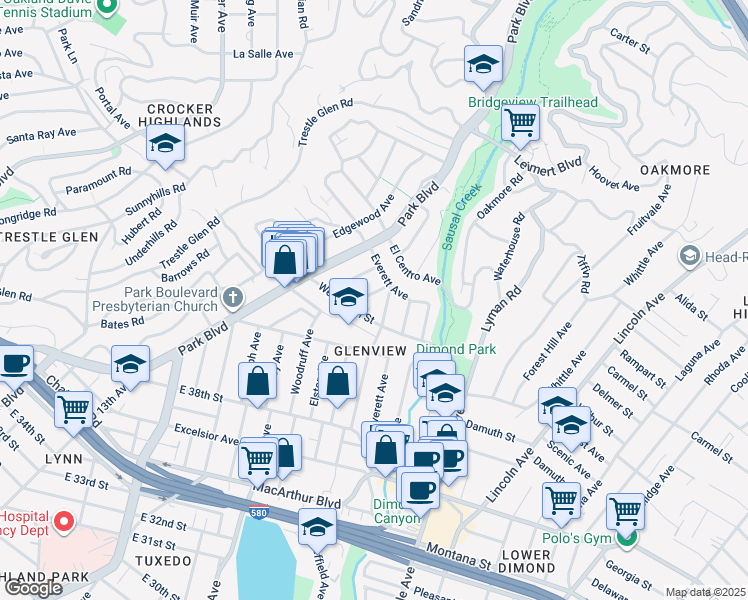The height and width of the screenshot is (600, 748).
Task: Tap the shopping bag marker below Glenview label
Action: coord(339,381)
